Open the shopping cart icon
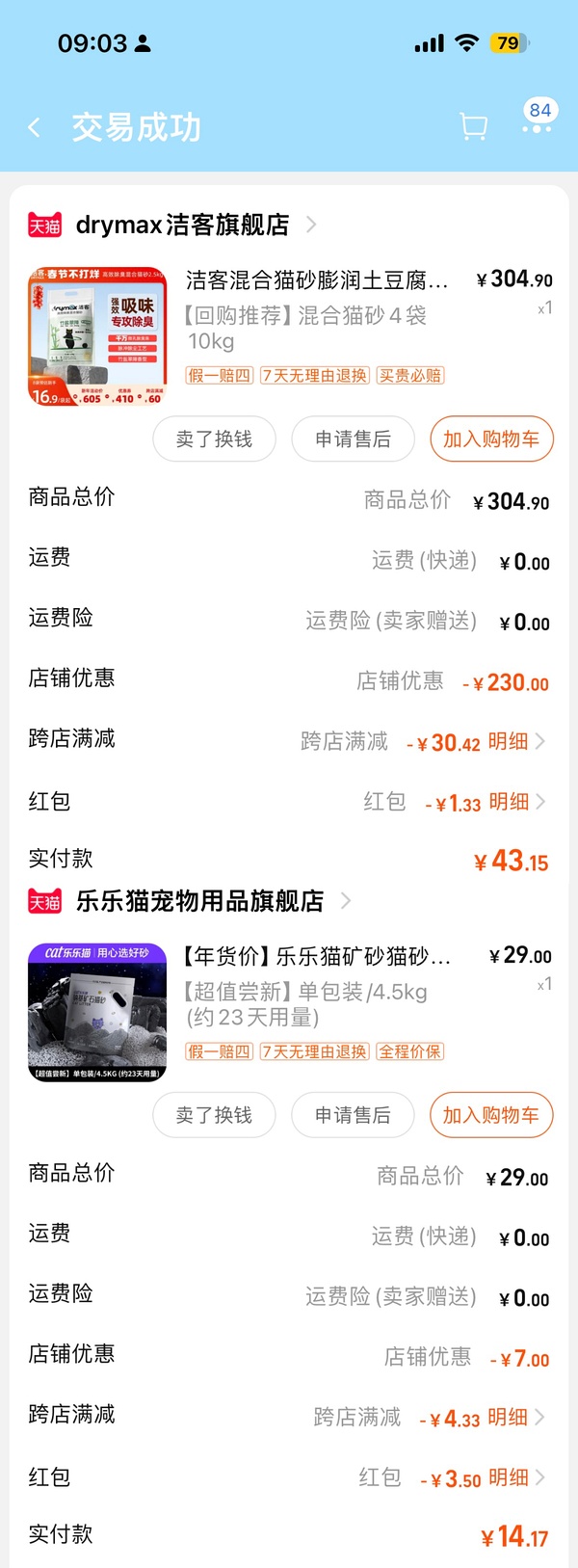 click(x=473, y=127)
